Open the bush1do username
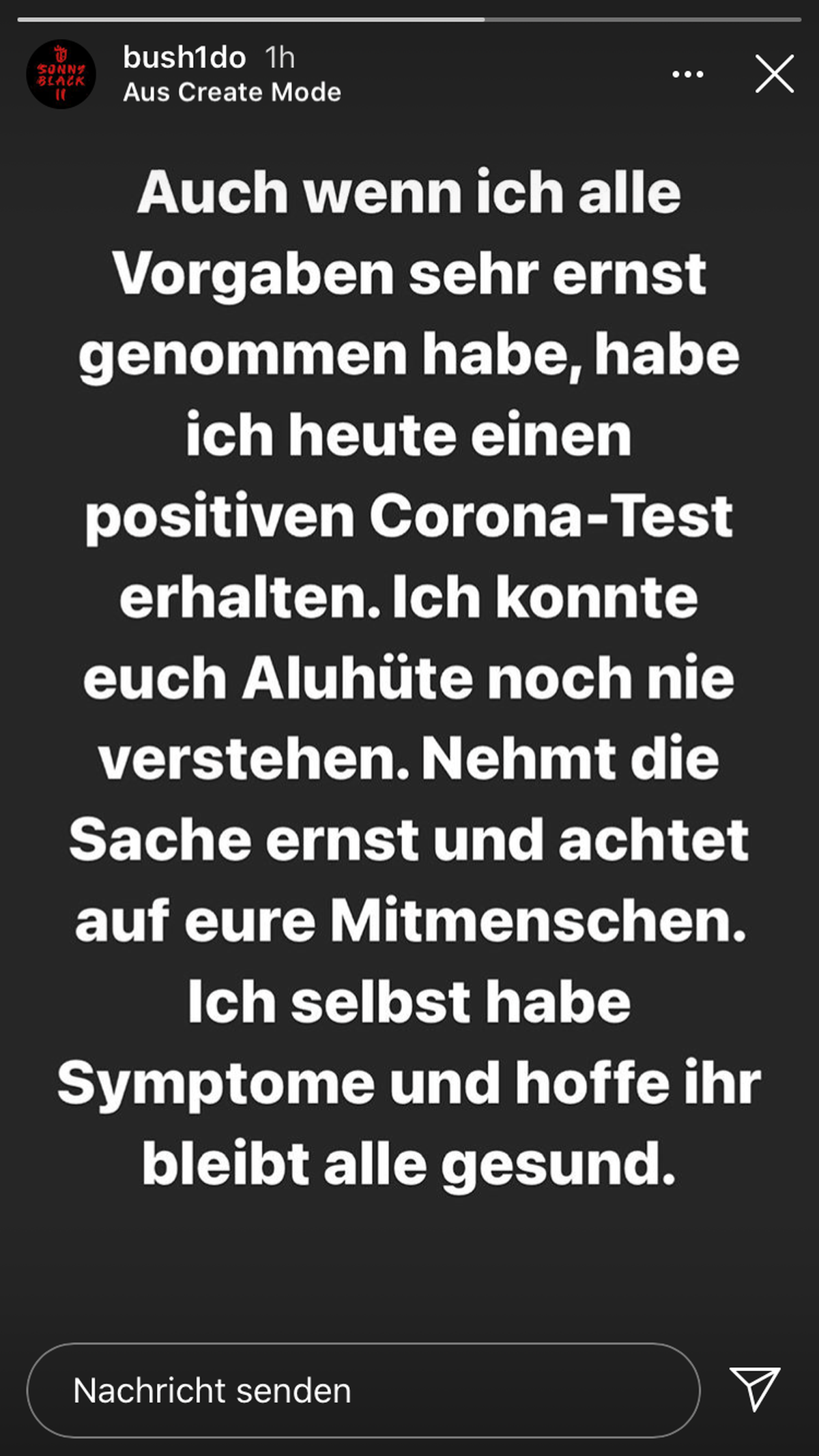The image size is (819, 1456). click(184, 58)
